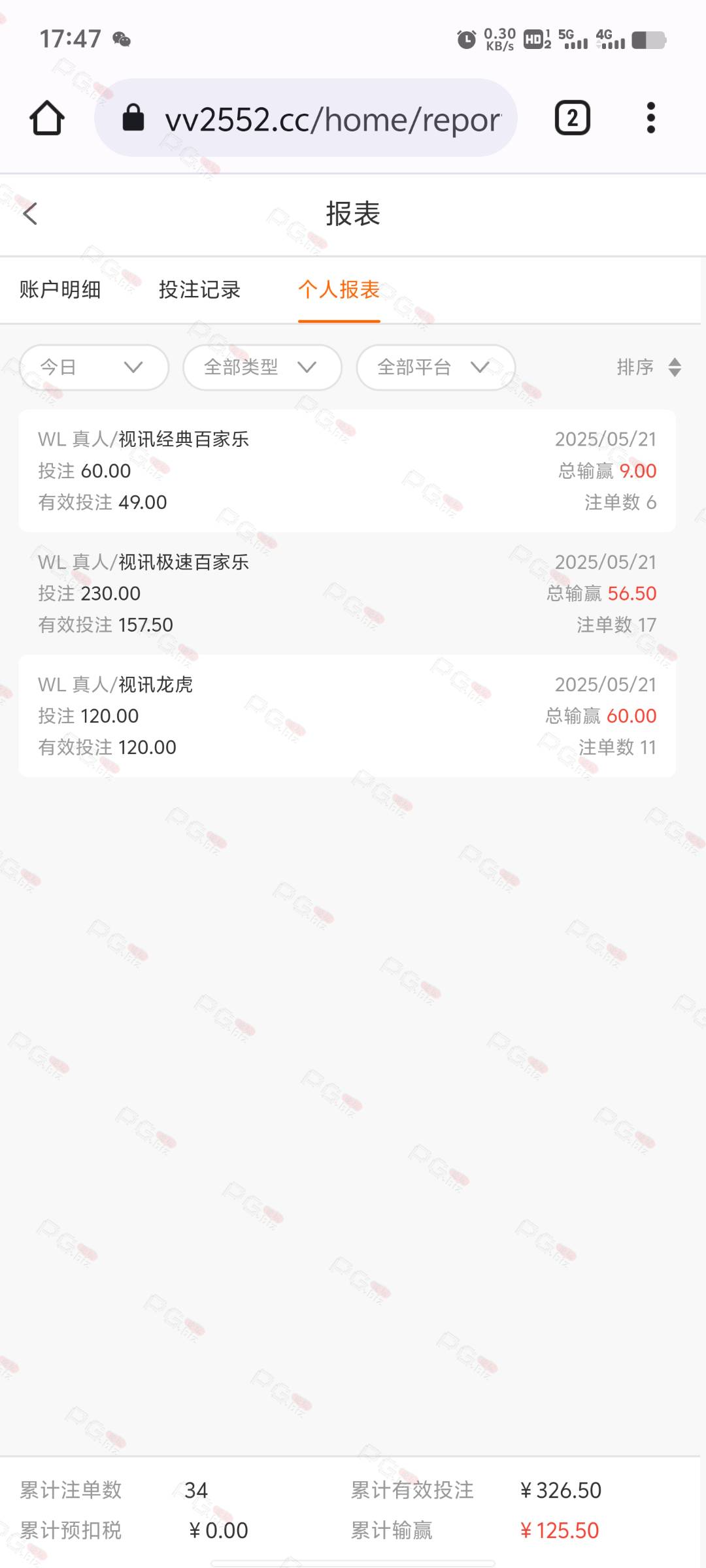Image resolution: width=706 pixels, height=1568 pixels.
Task: Toggle the 排序 sort order
Action: click(x=649, y=367)
